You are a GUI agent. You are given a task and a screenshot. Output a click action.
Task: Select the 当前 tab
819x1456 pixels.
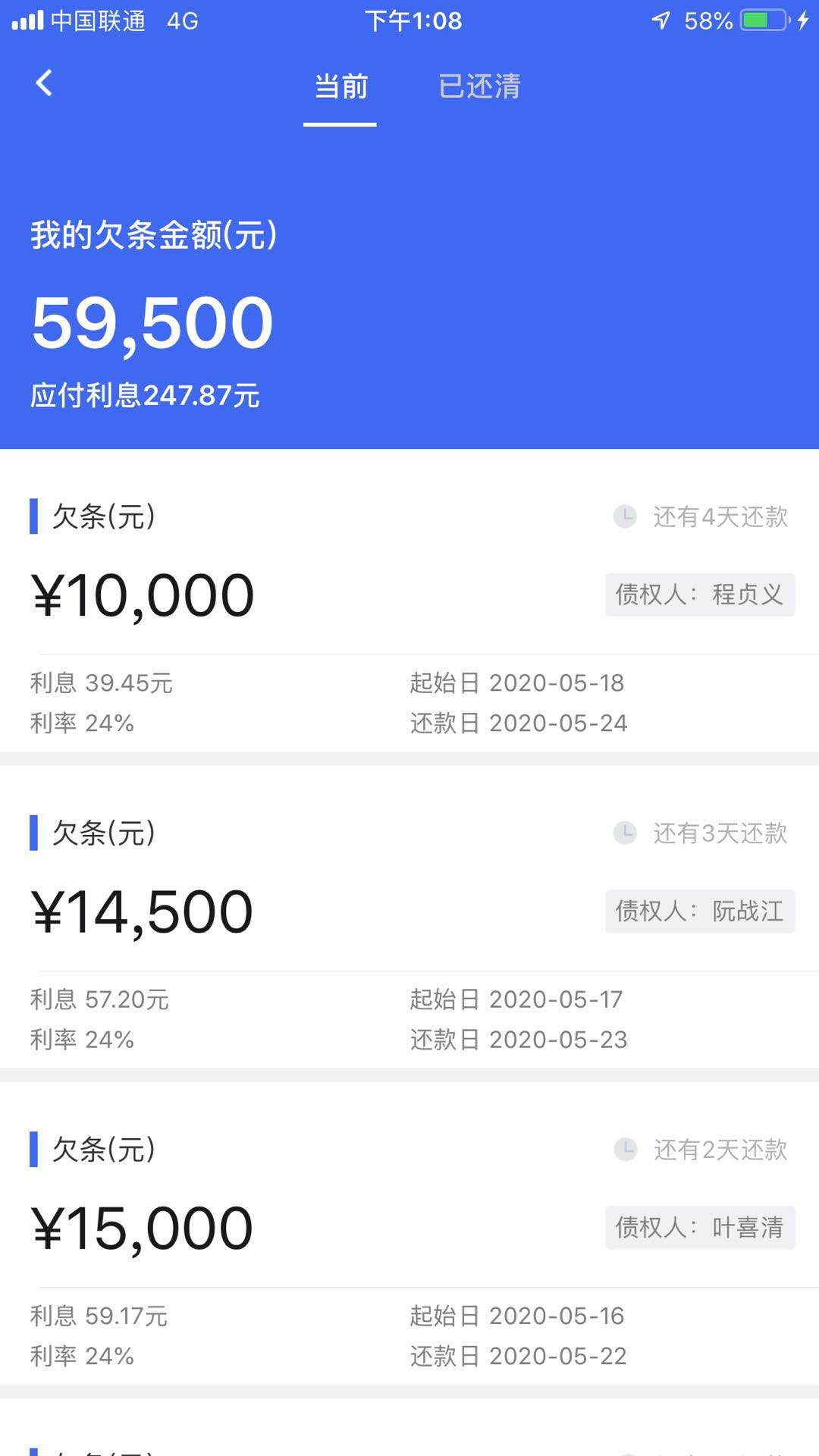click(340, 86)
